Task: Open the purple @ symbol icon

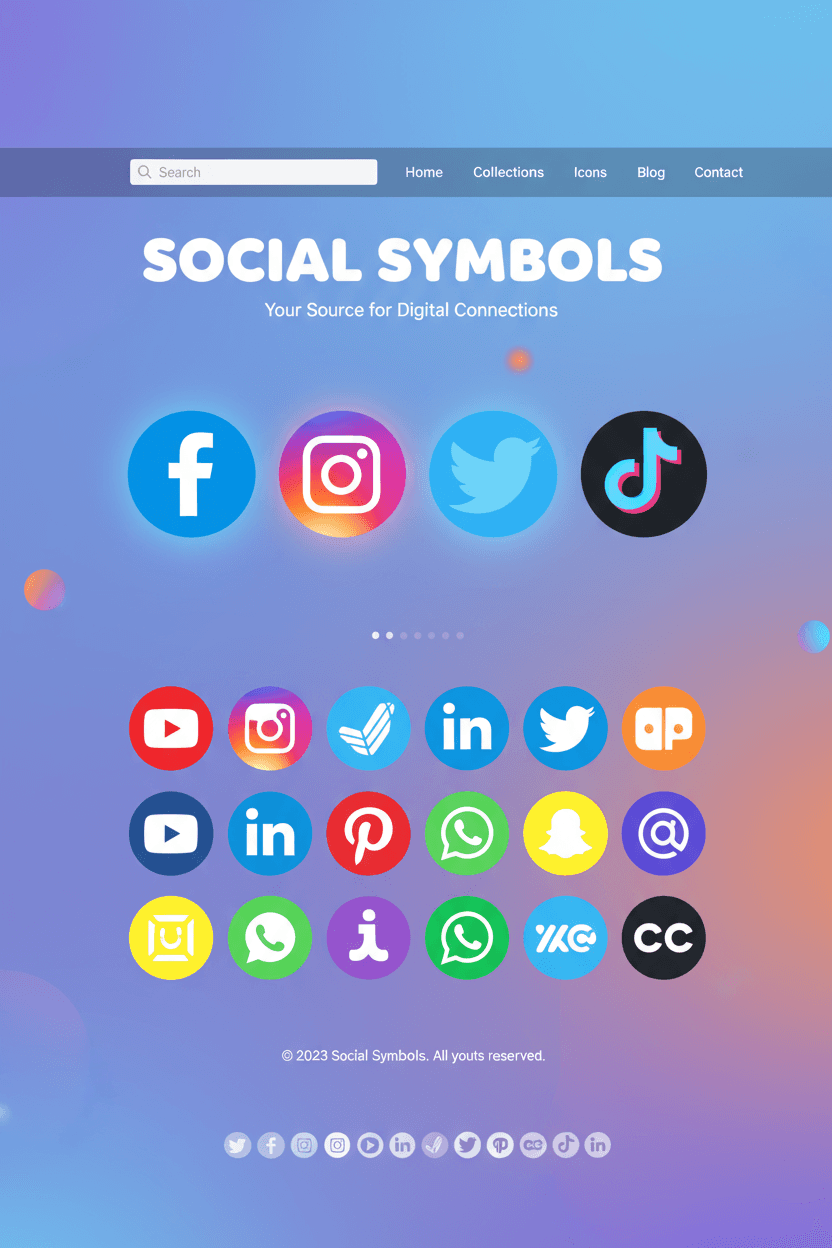Action: pyautogui.click(x=663, y=833)
